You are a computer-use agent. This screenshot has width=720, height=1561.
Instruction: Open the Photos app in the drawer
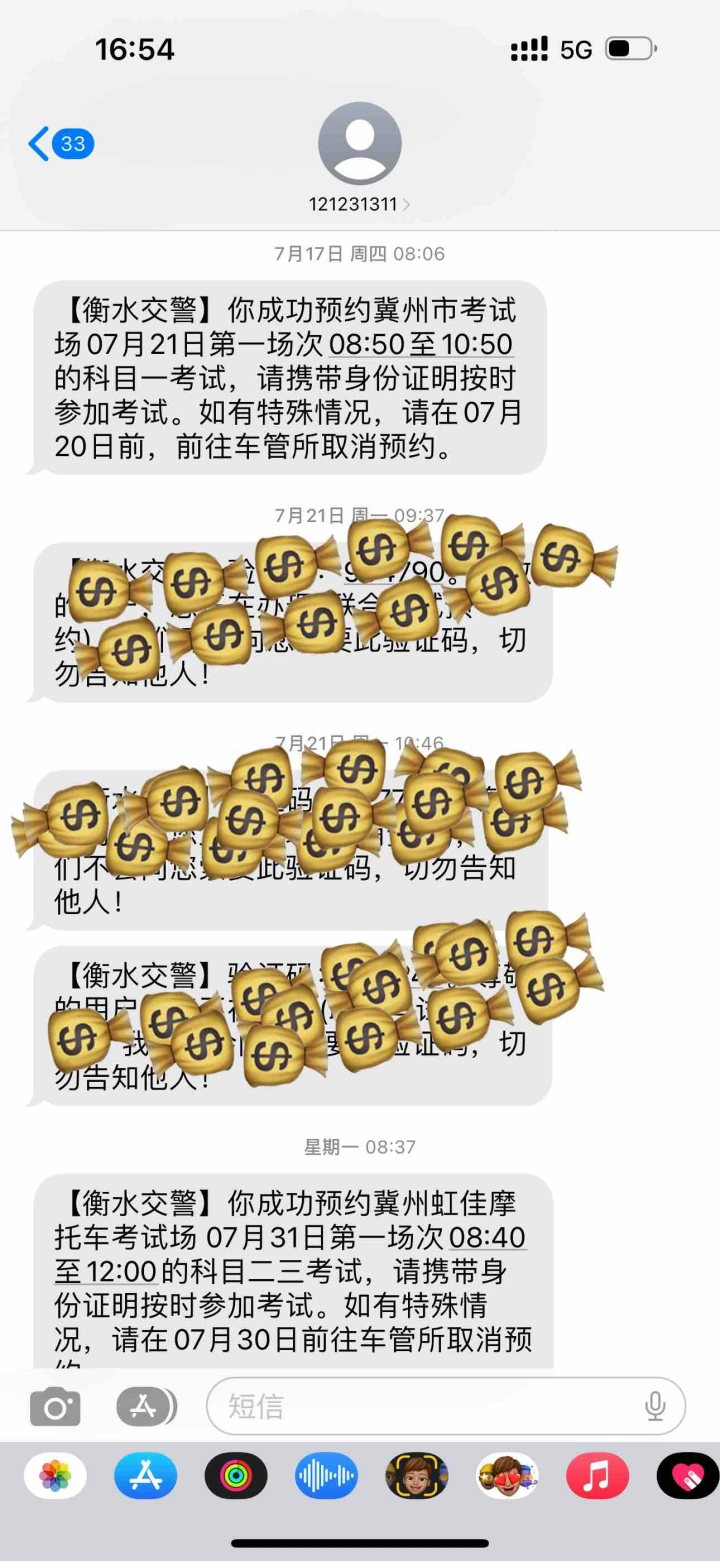pyautogui.click(x=55, y=1476)
